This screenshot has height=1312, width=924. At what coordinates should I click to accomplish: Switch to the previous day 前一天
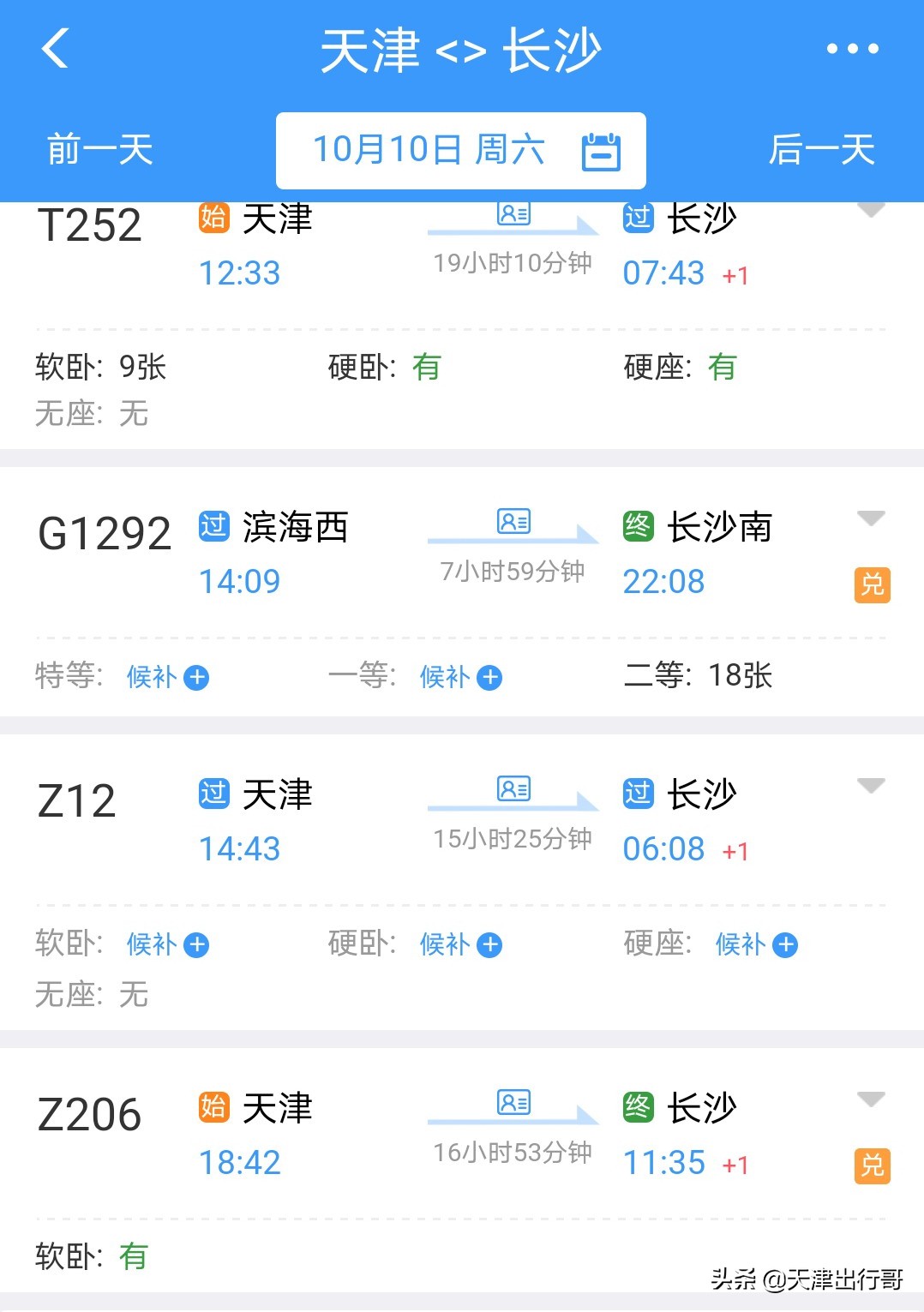pyautogui.click(x=98, y=149)
